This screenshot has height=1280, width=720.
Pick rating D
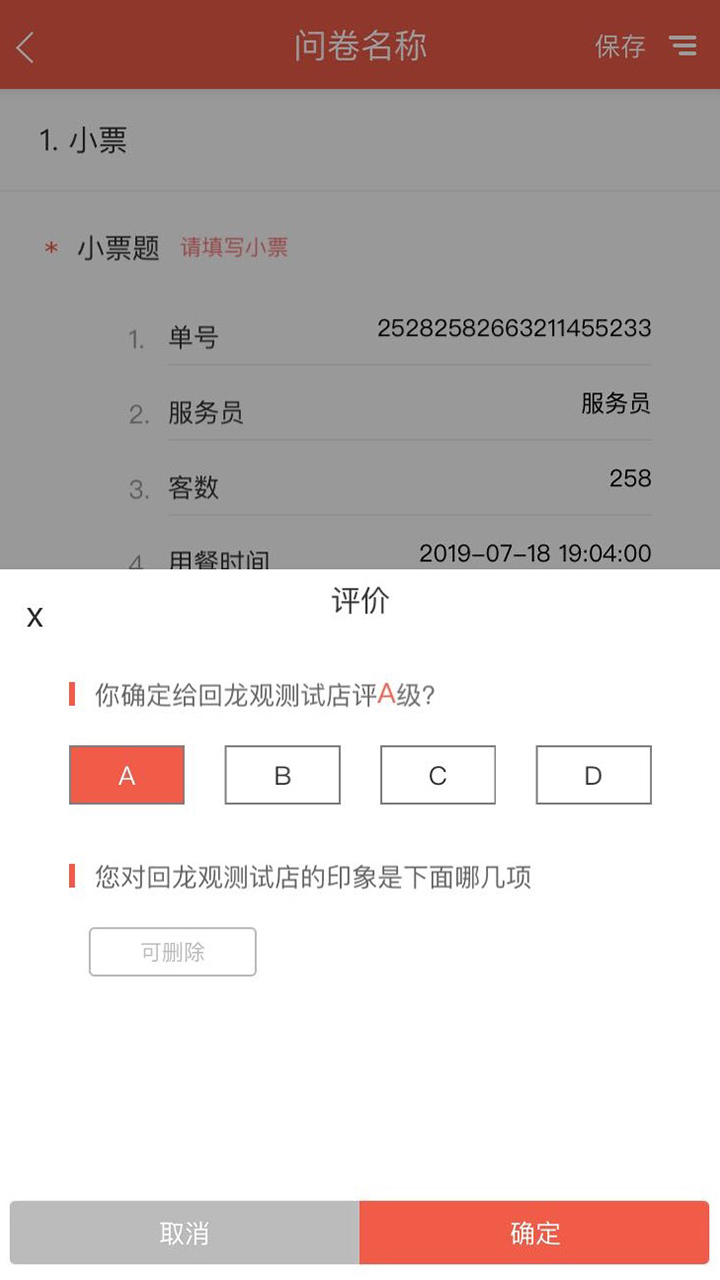(x=593, y=775)
